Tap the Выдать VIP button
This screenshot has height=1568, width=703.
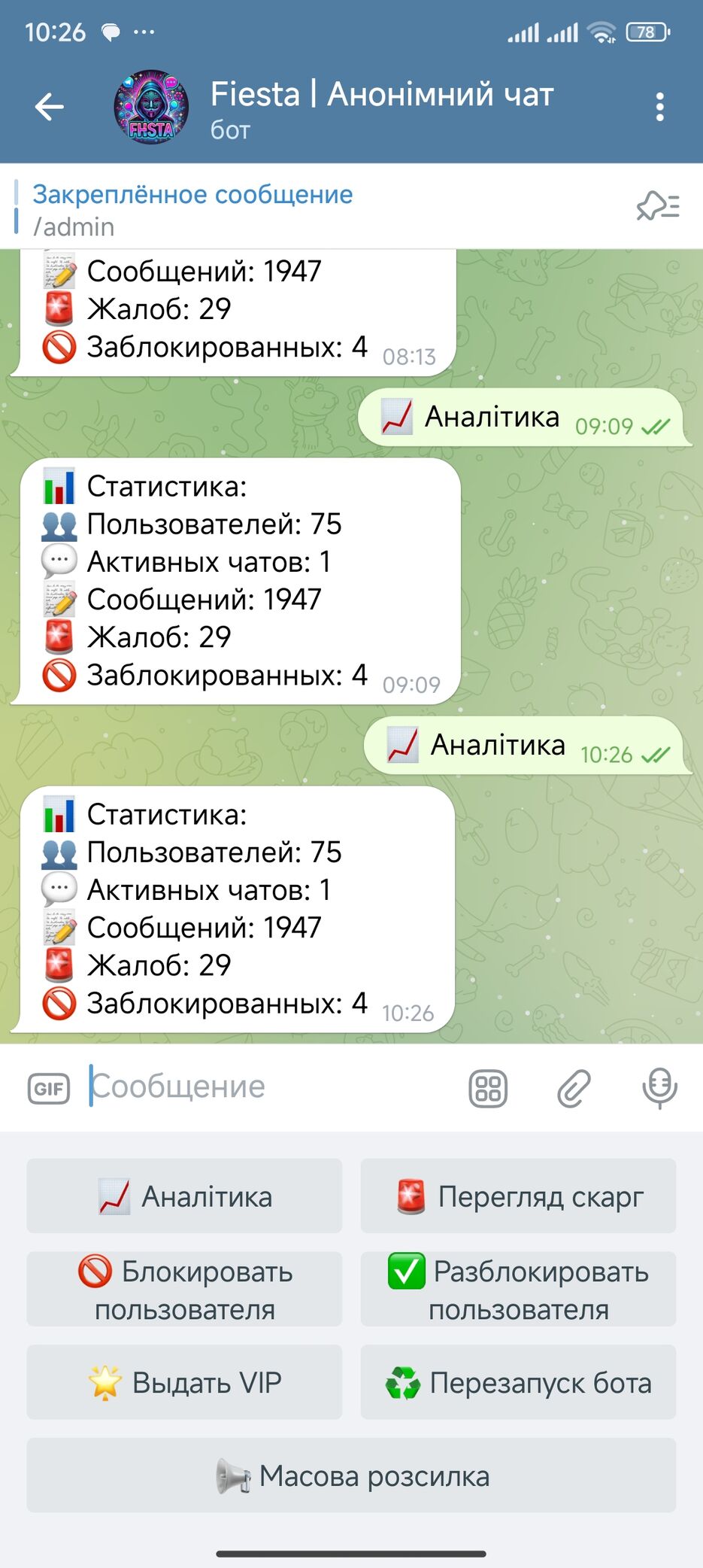coord(184,1382)
